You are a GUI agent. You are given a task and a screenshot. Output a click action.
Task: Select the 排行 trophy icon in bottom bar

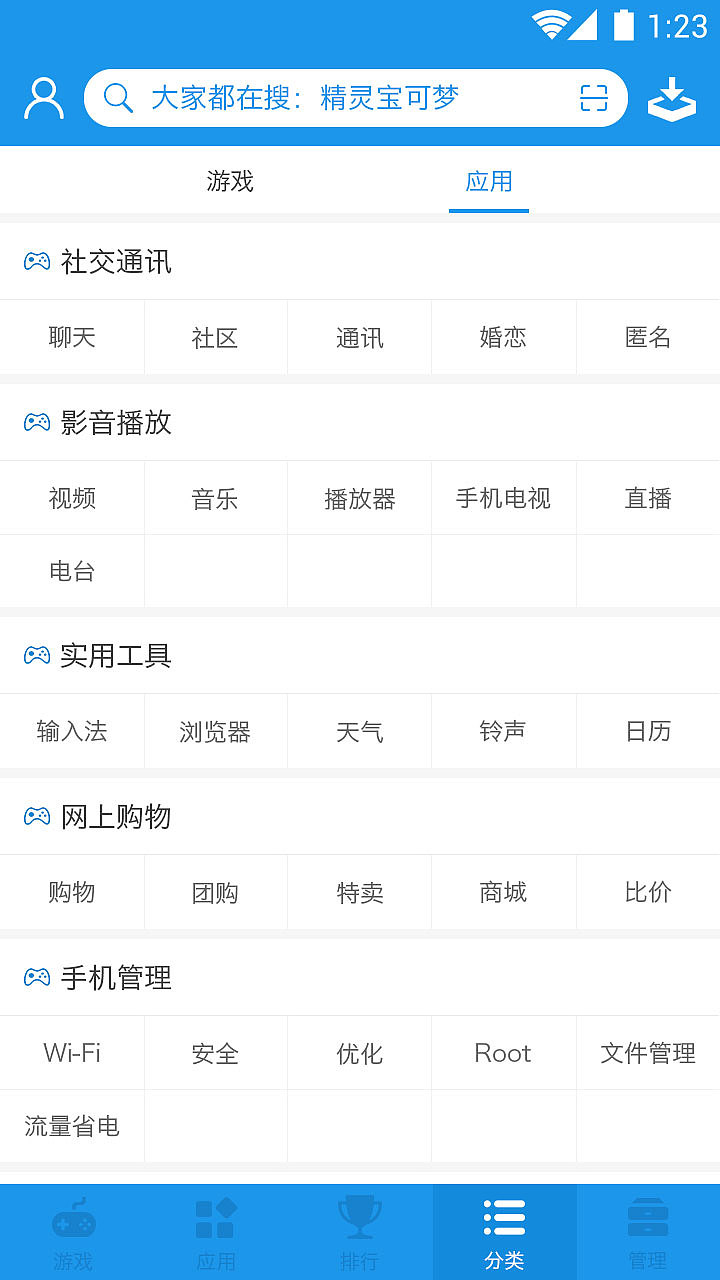click(x=360, y=1218)
